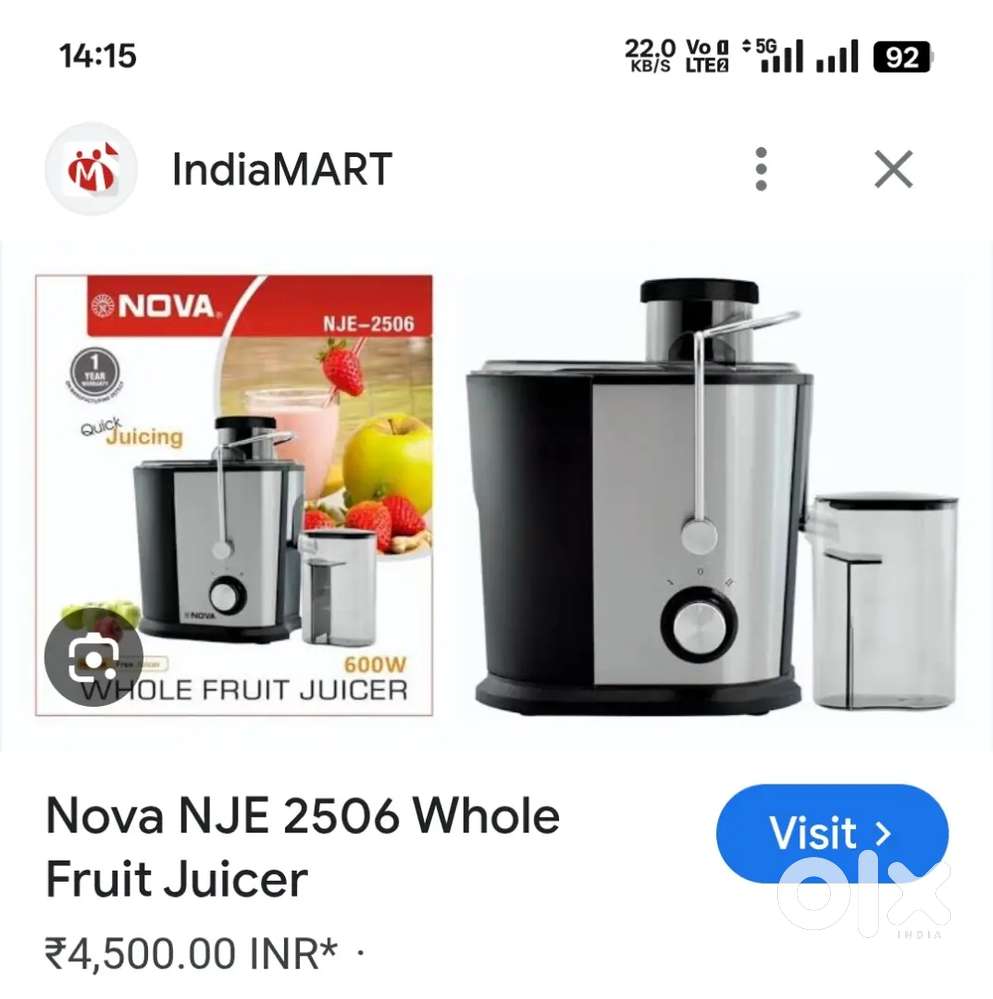The image size is (993, 999).
Task: Open the Nova NJE 2506 Whole Fruit Juicer title
Action: [302, 848]
